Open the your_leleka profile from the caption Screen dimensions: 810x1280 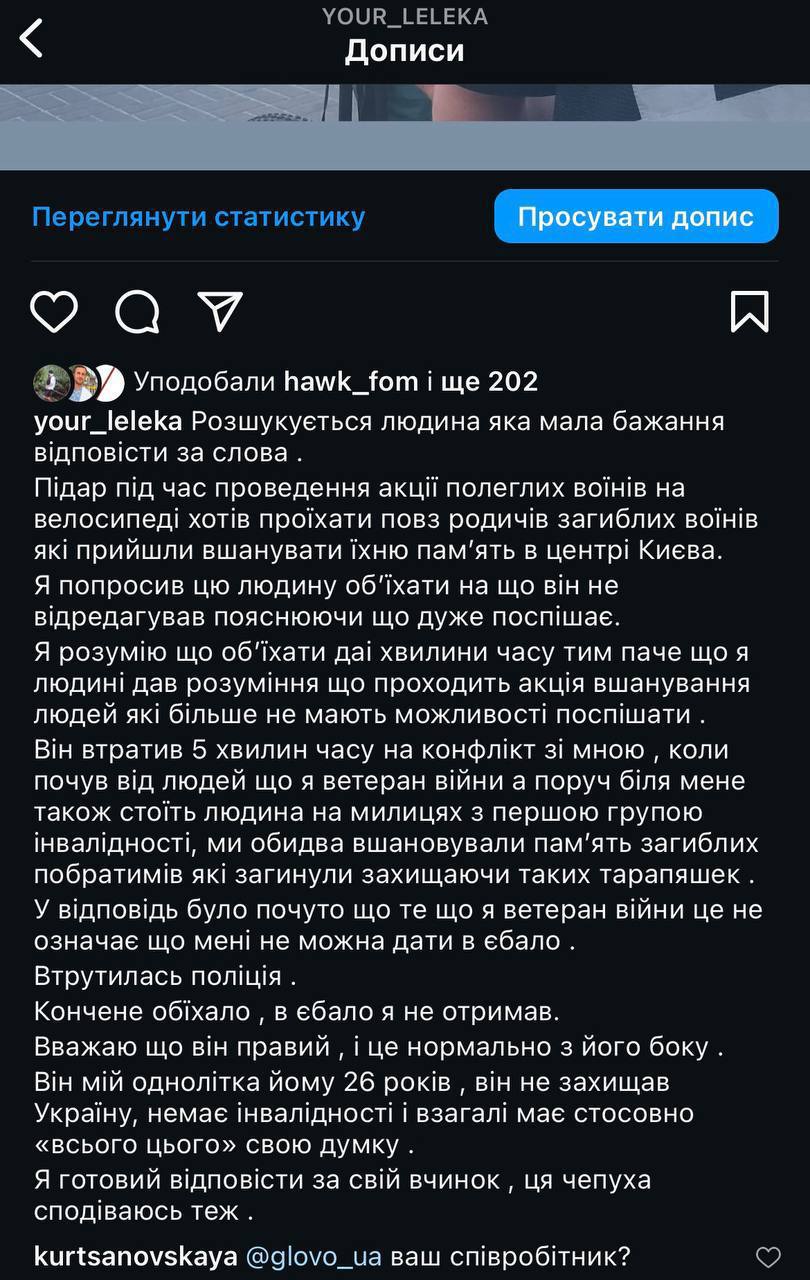click(107, 422)
